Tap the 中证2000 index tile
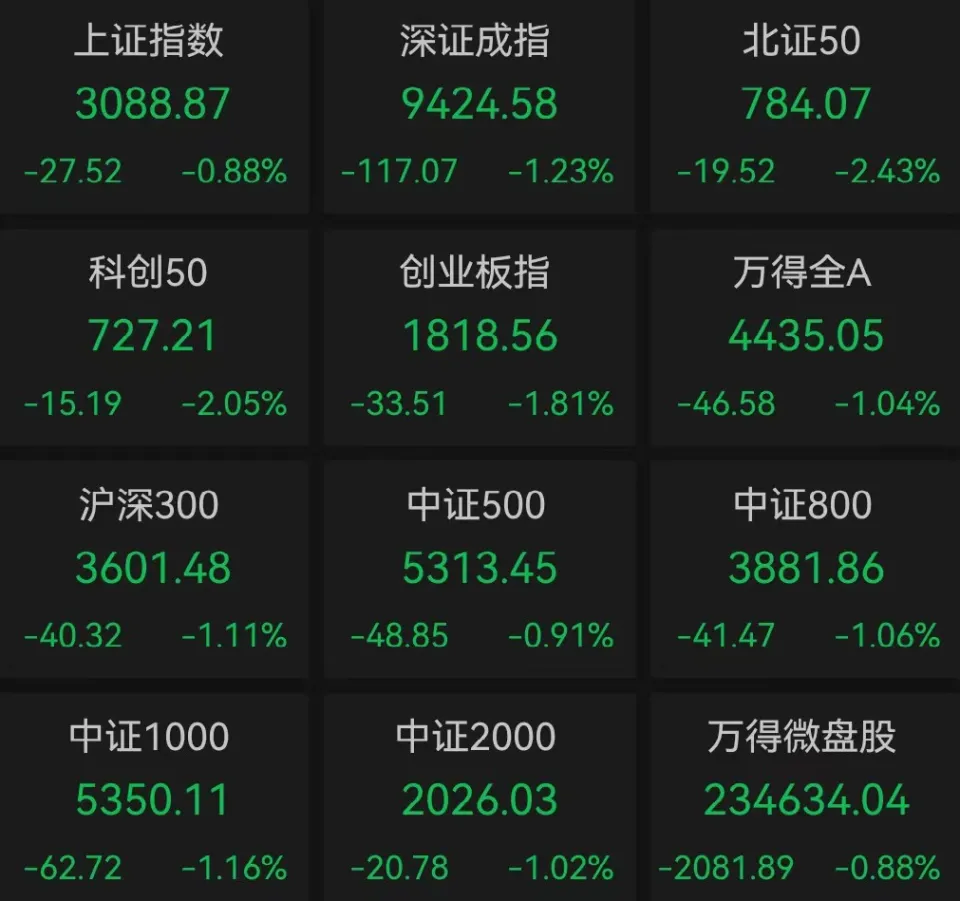 [479, 800]
